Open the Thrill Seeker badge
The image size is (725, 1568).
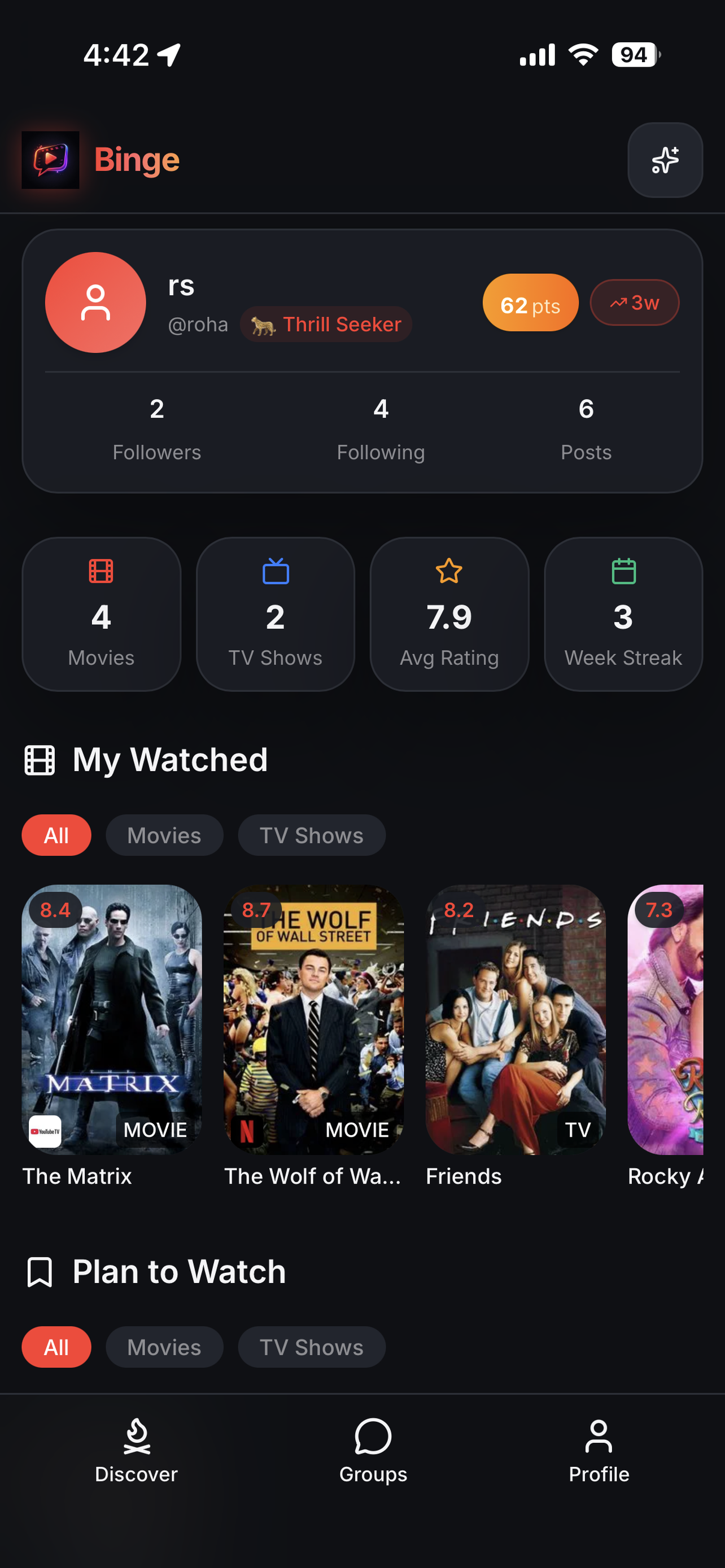[x=326, y=325]
